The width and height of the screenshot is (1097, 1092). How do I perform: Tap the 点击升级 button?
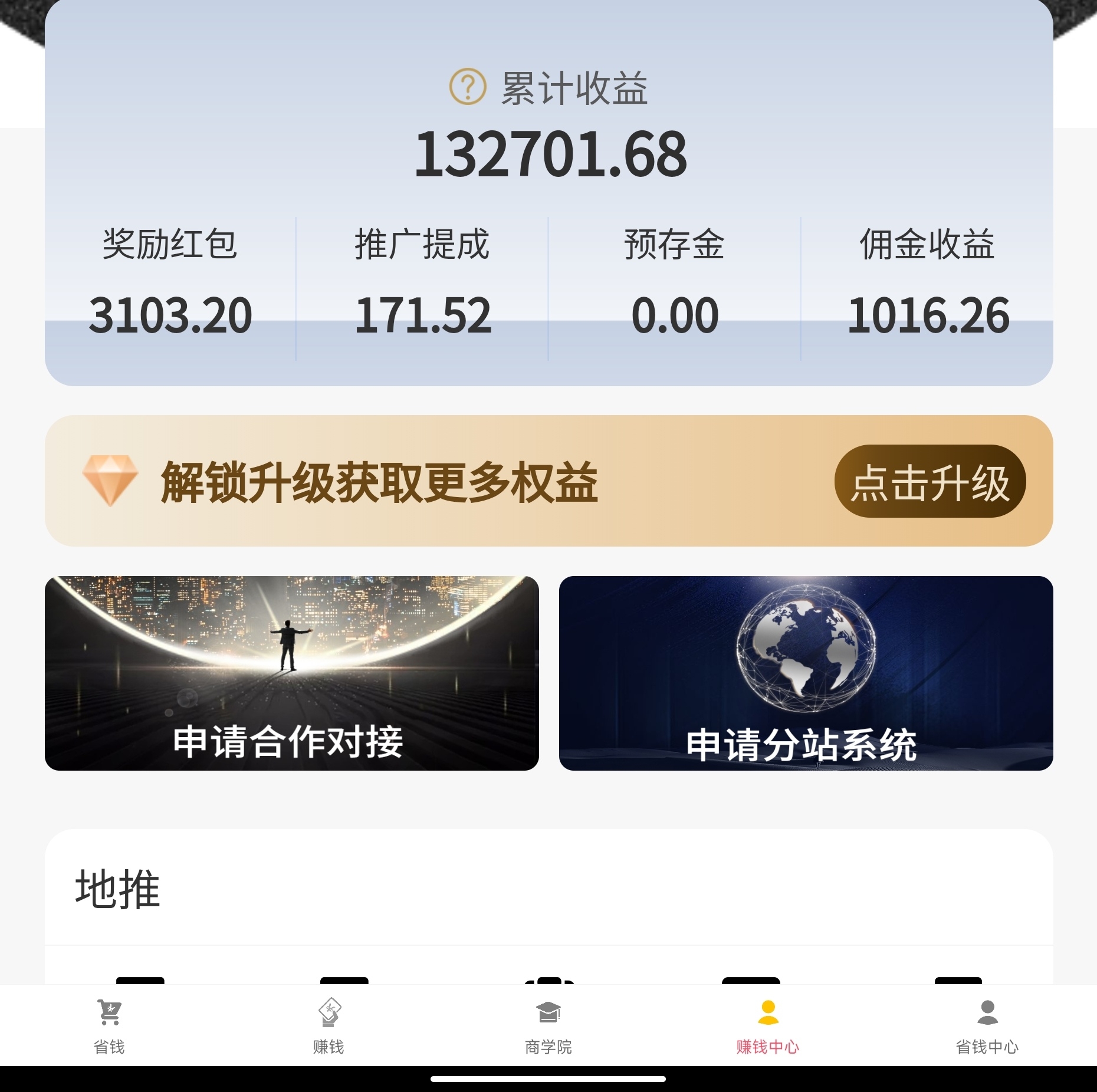click(x=930, y=481)
